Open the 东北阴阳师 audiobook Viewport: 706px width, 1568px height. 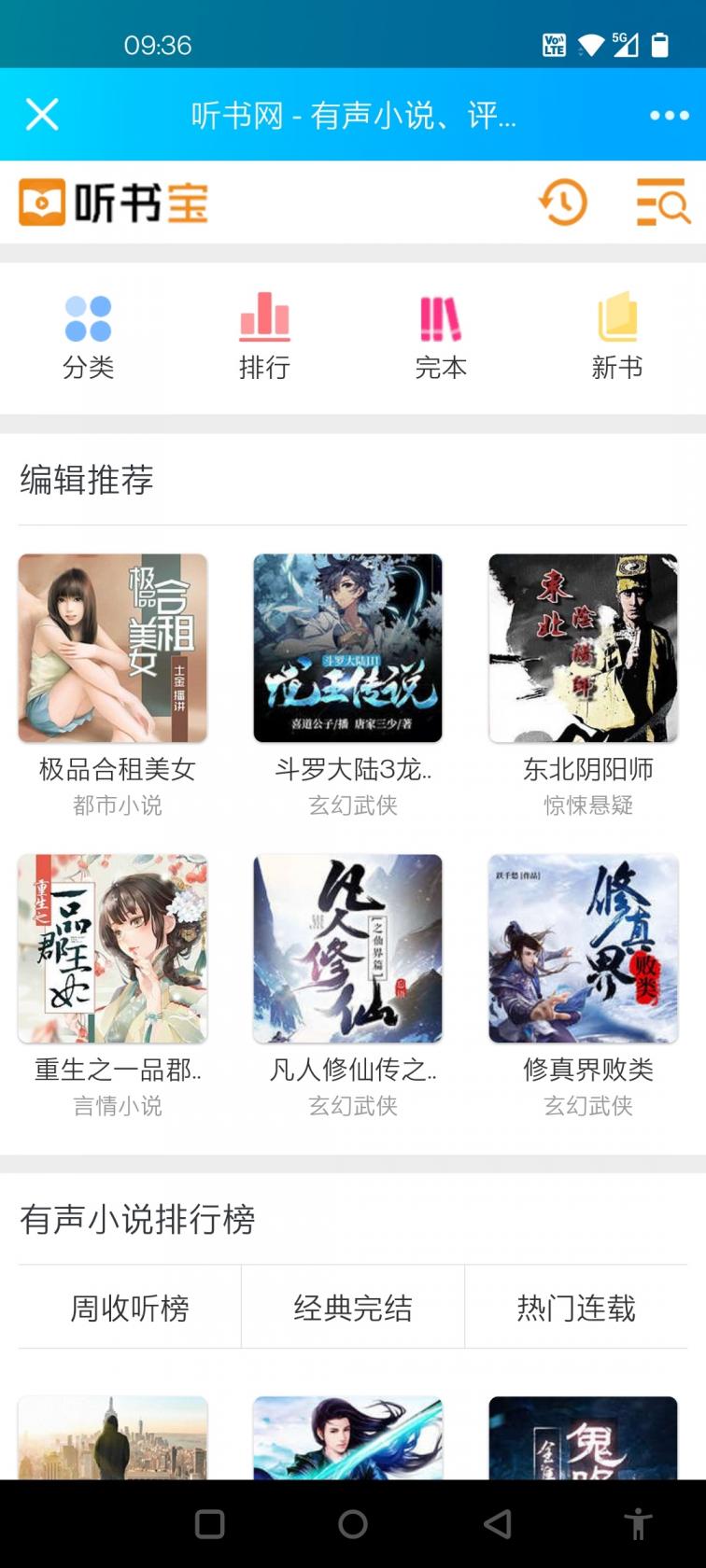(x=582, y=647)
